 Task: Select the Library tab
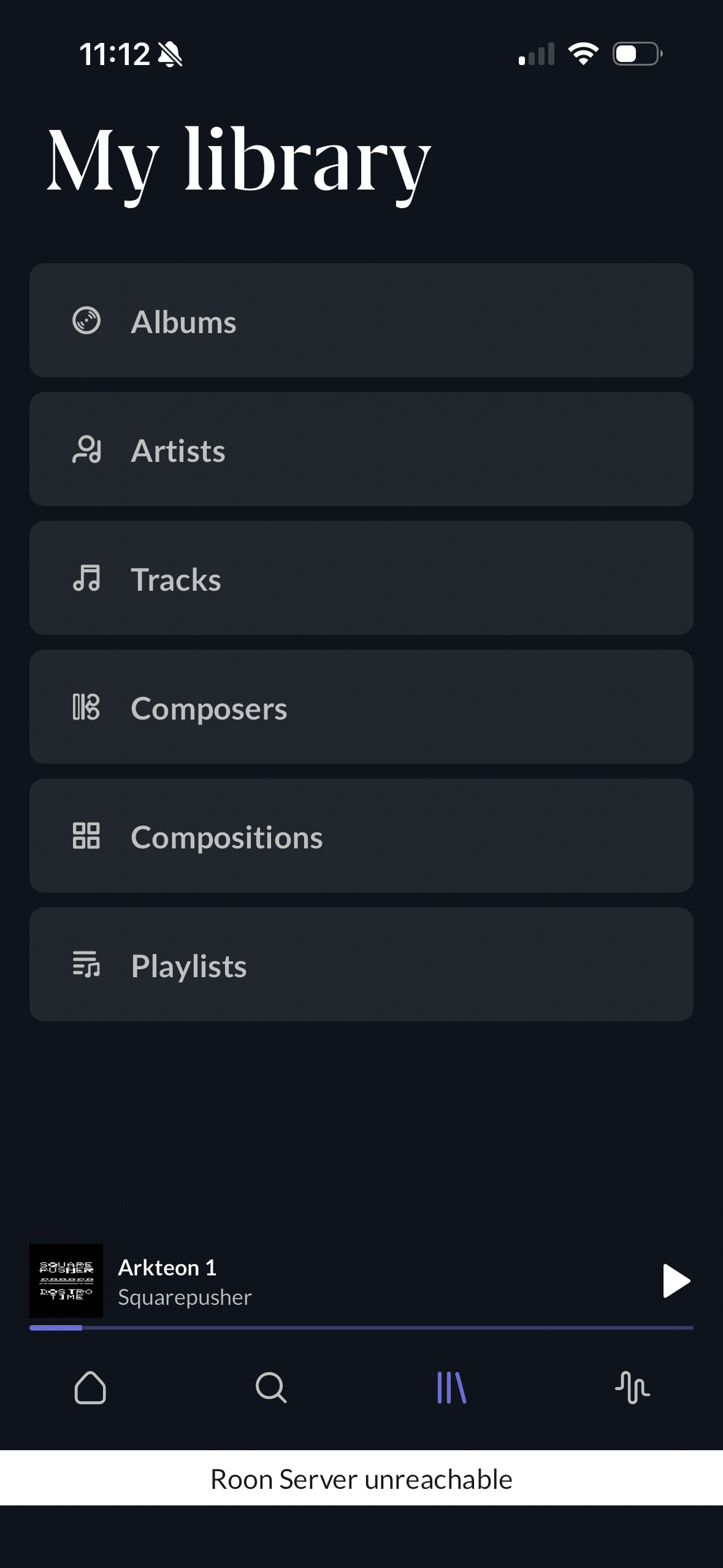452,1388
